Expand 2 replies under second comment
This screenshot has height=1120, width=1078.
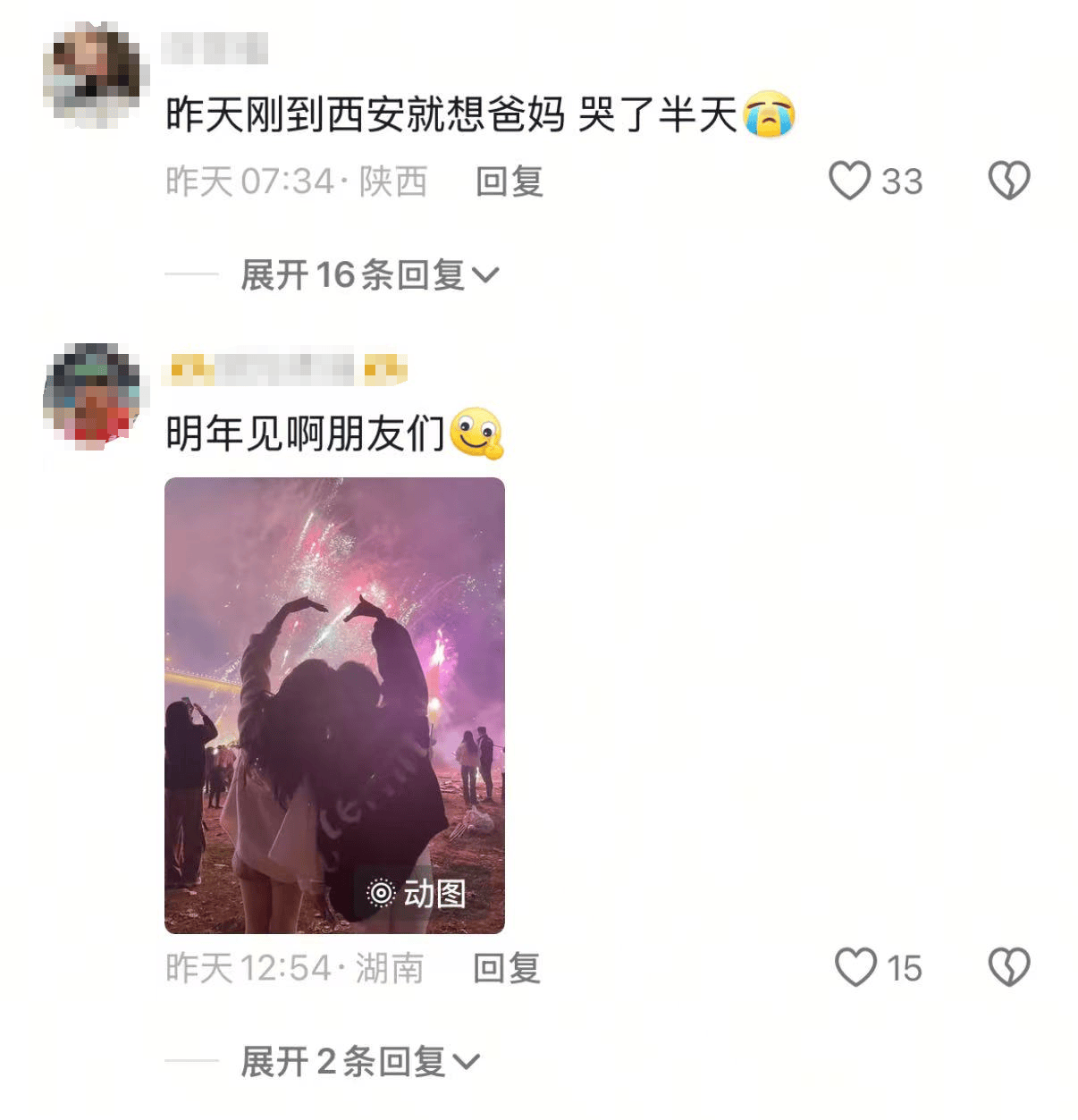pyautogui.click(x=359, y=1062)
